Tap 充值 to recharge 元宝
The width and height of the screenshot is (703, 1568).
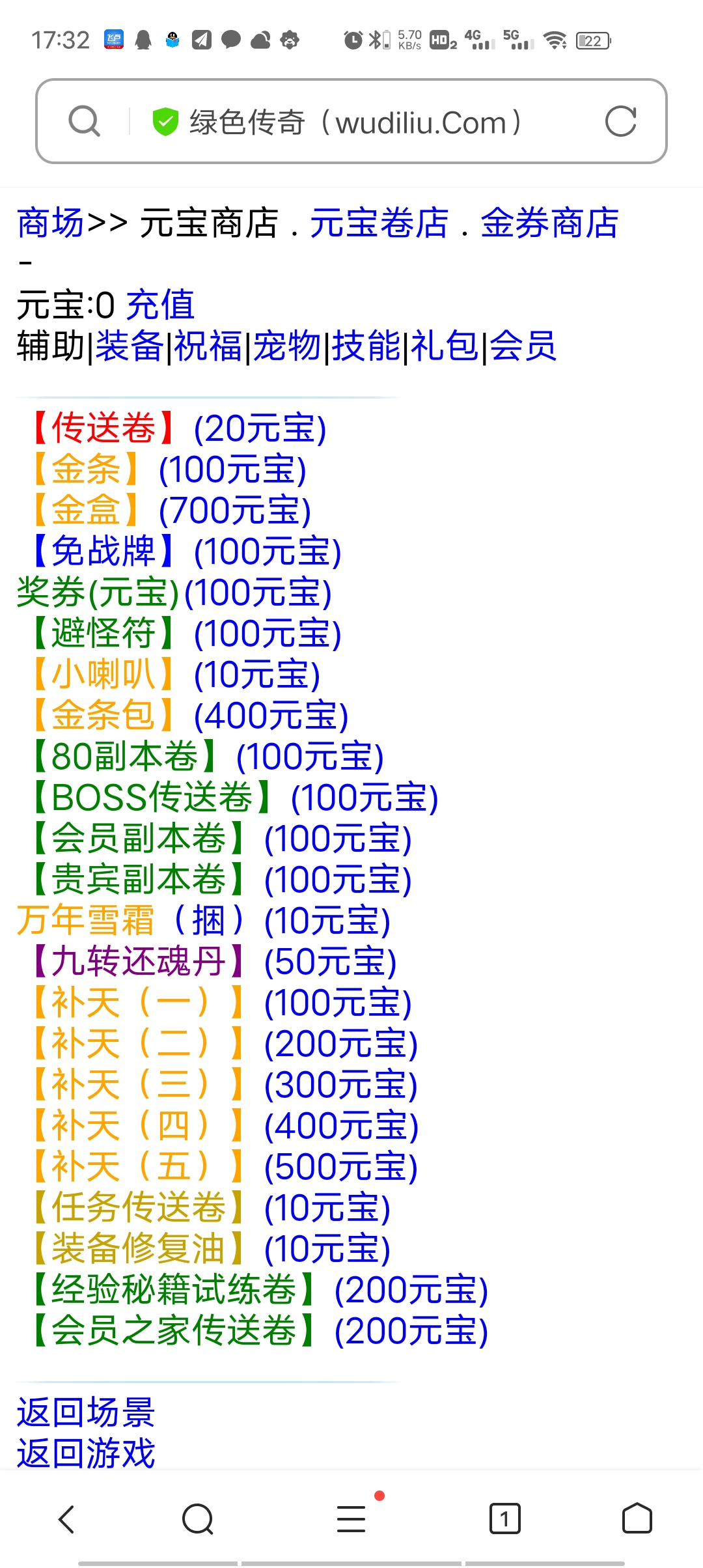pos(160,305)
